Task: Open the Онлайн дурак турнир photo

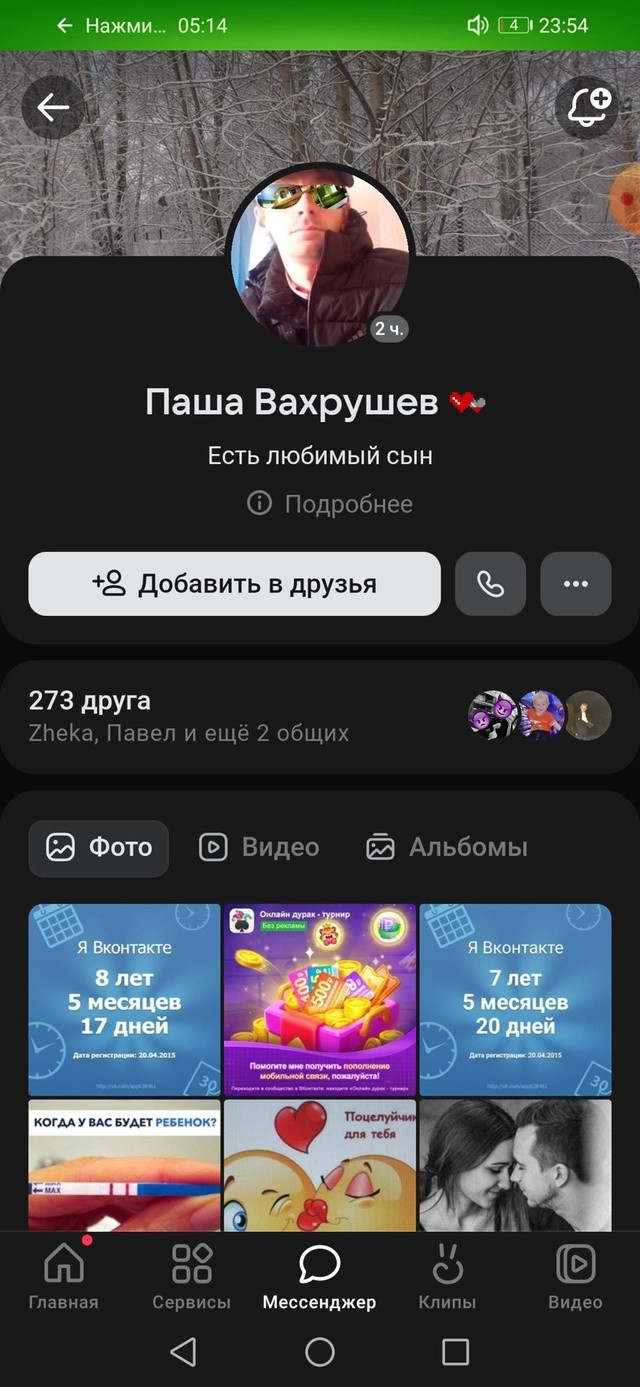Action: pyautogui.click(x=320, y=1000)
